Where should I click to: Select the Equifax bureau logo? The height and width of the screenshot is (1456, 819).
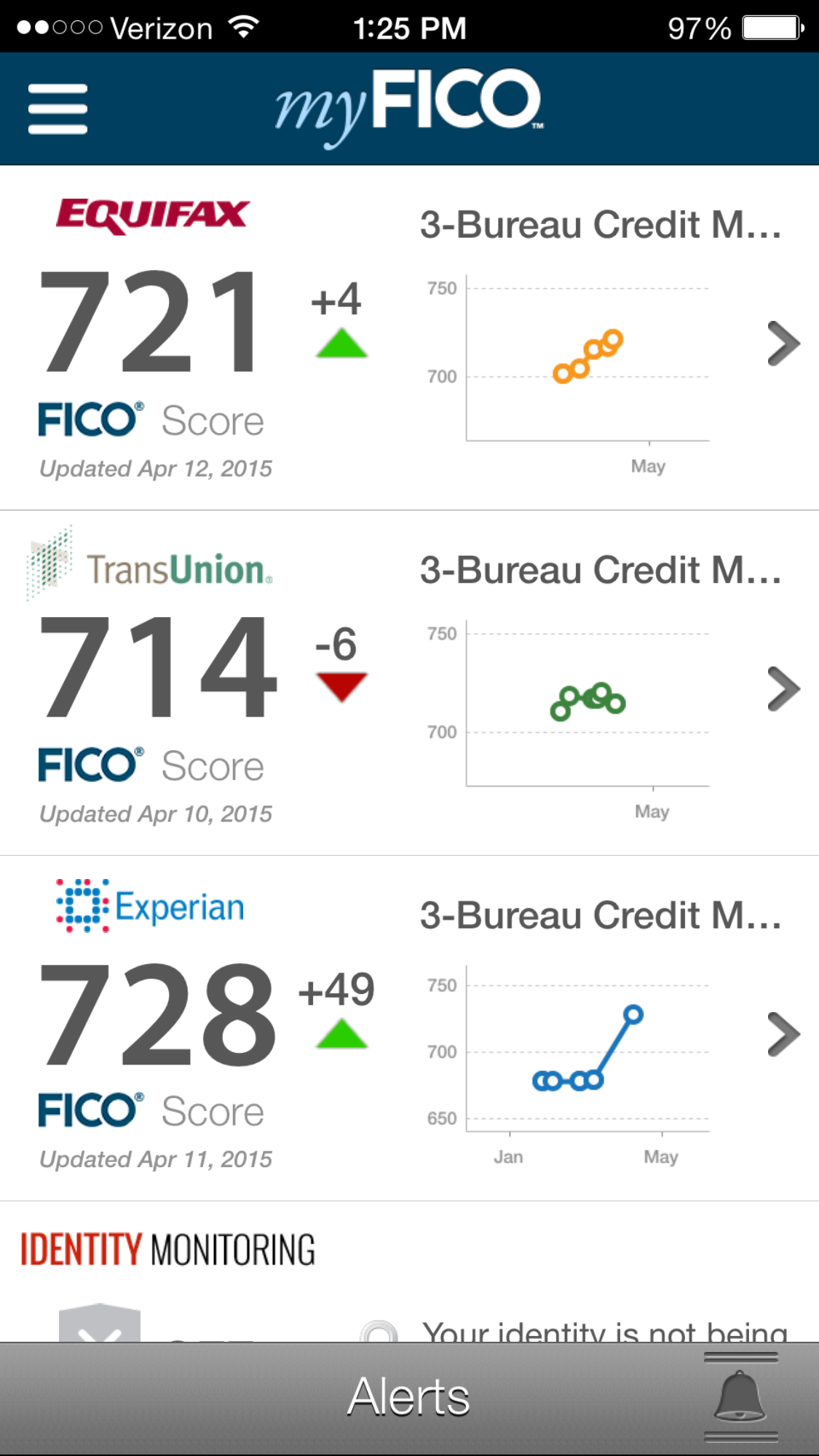(152, 213)
